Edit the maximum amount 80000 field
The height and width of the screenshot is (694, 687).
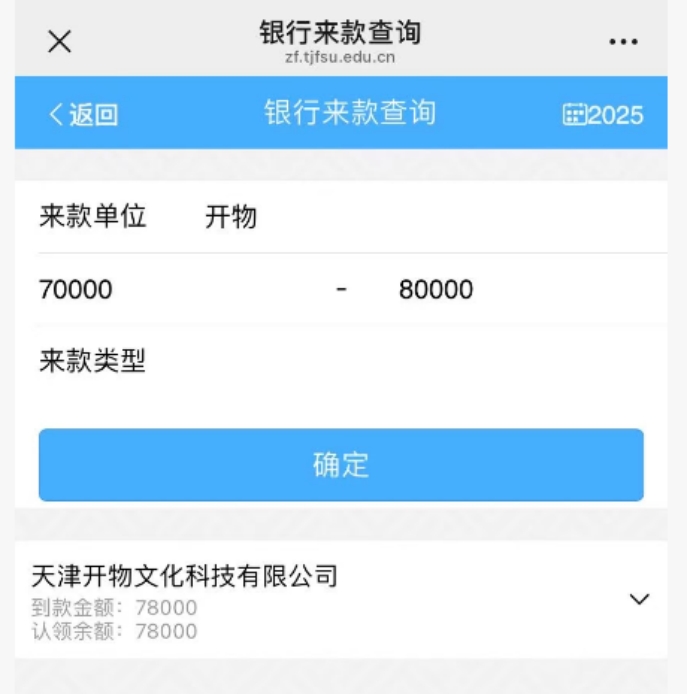500,290
